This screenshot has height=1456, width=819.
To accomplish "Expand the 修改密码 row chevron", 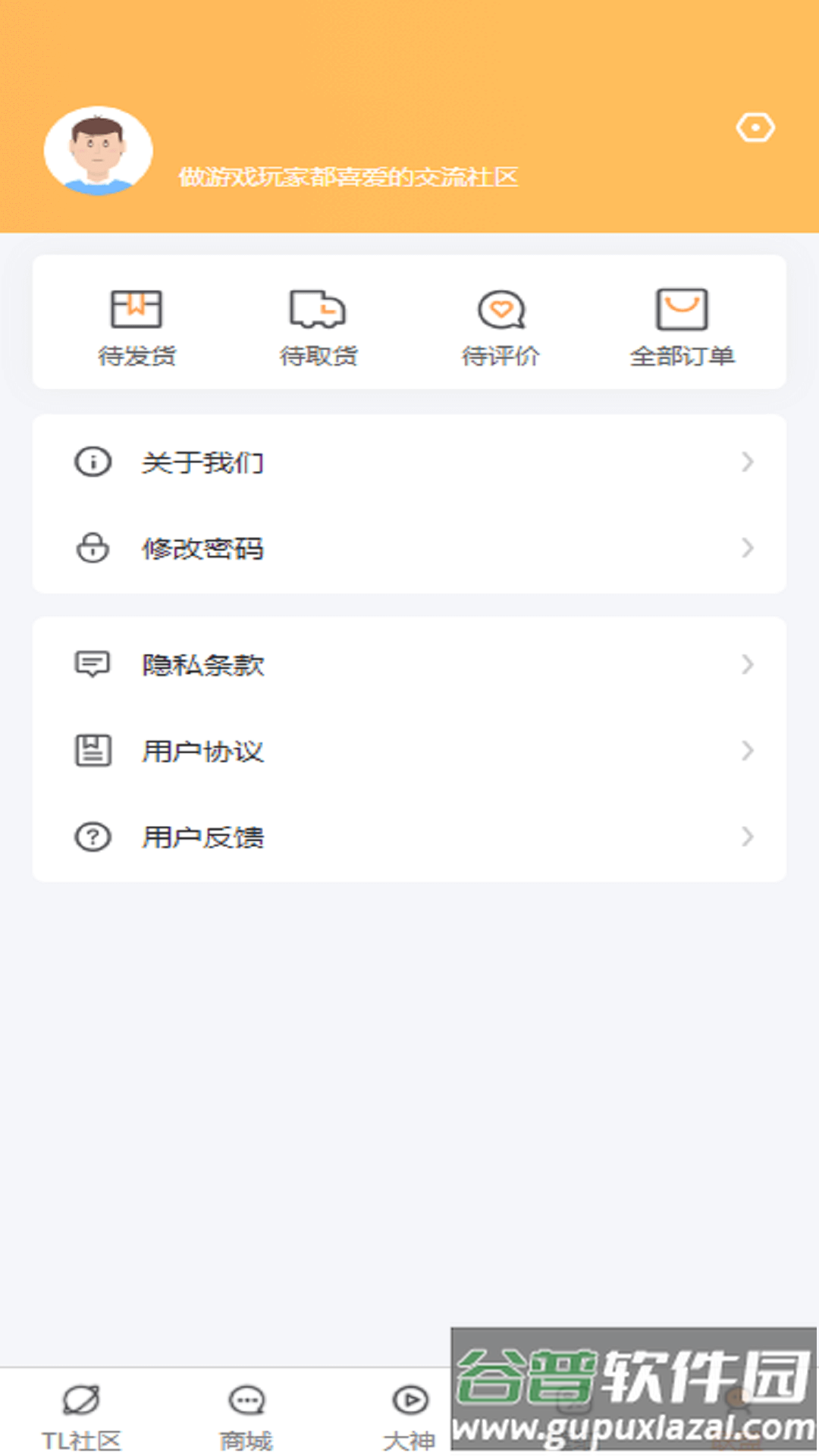I will coord(747,547).
